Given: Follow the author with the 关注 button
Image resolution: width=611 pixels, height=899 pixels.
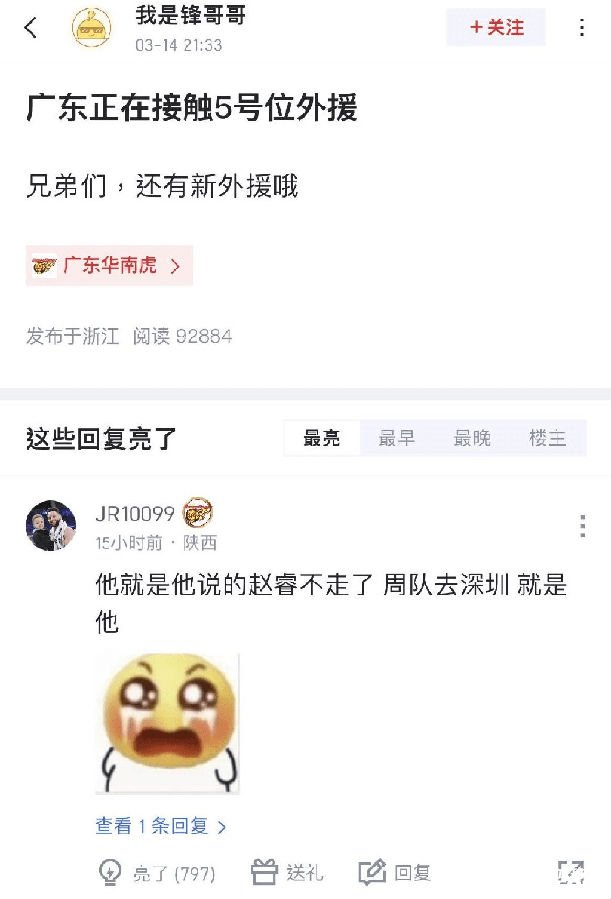Looking at the screenshot, I should coord(496,28).
